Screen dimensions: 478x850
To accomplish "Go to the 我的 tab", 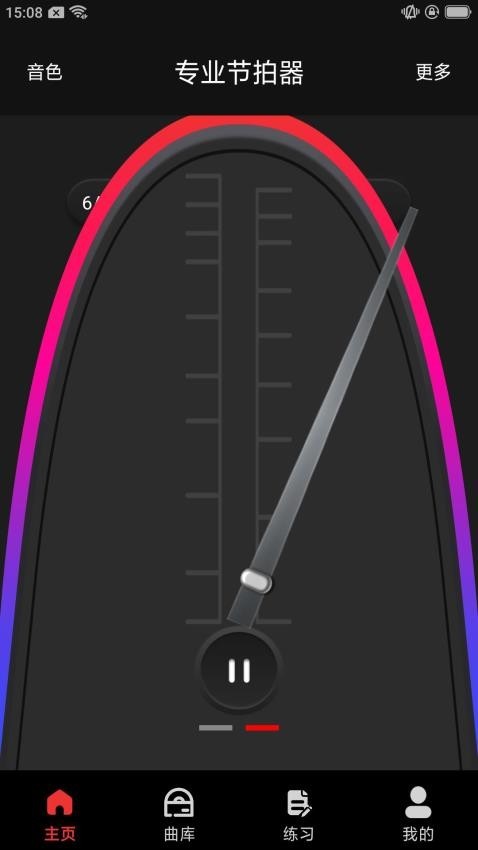I will pyautogui.click(x=418, y=814).
